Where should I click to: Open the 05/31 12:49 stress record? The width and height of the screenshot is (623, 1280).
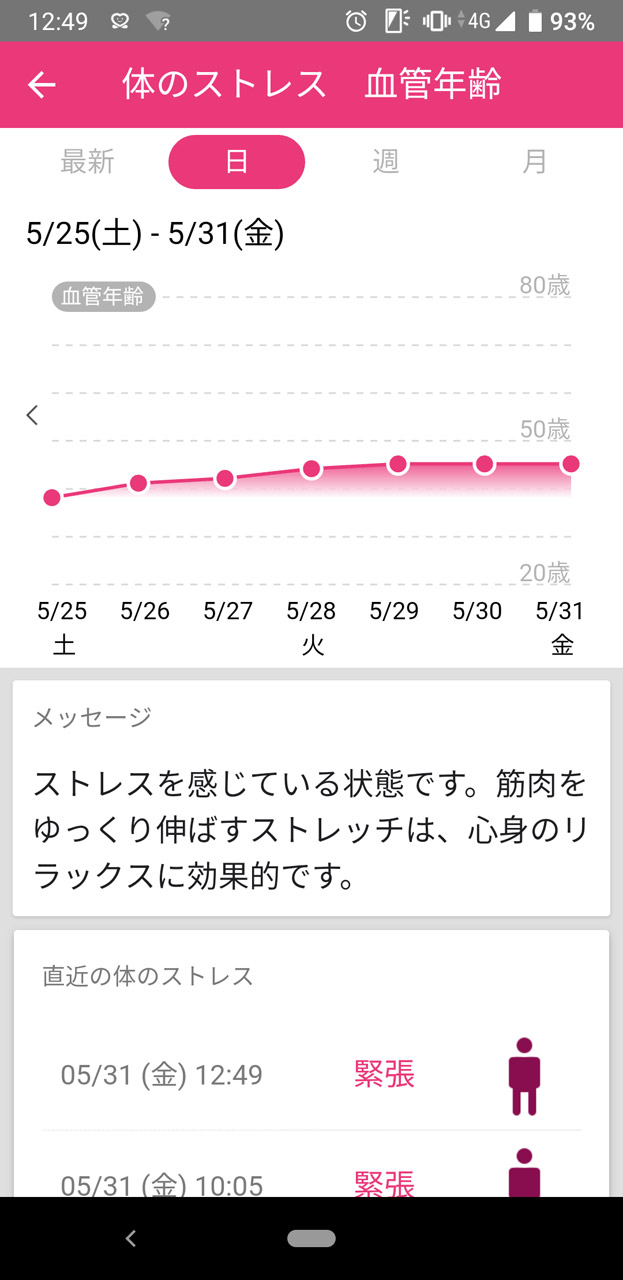pyautogui.click(x=311, y=1075)
